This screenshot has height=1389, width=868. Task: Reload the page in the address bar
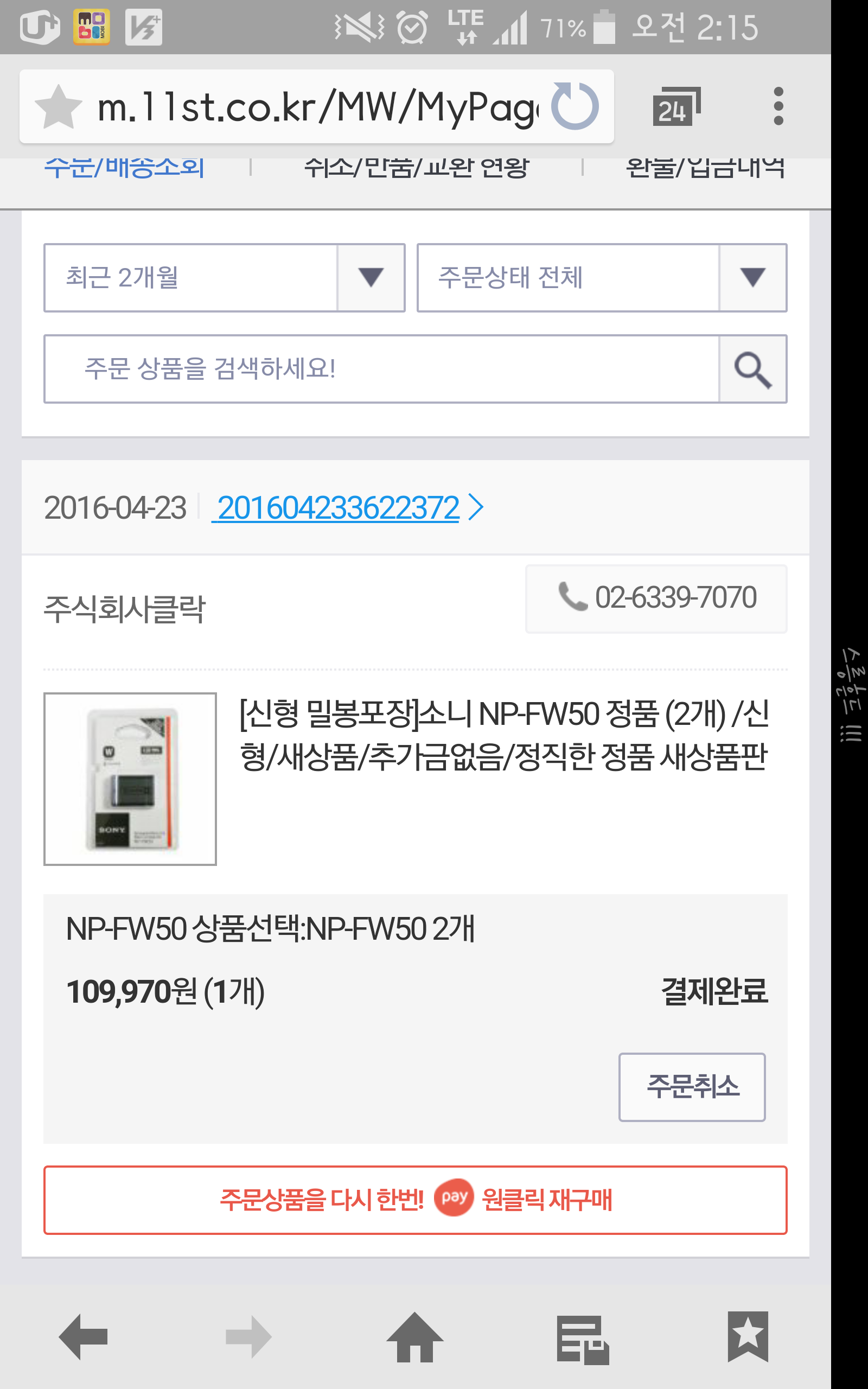coord(575,107)
